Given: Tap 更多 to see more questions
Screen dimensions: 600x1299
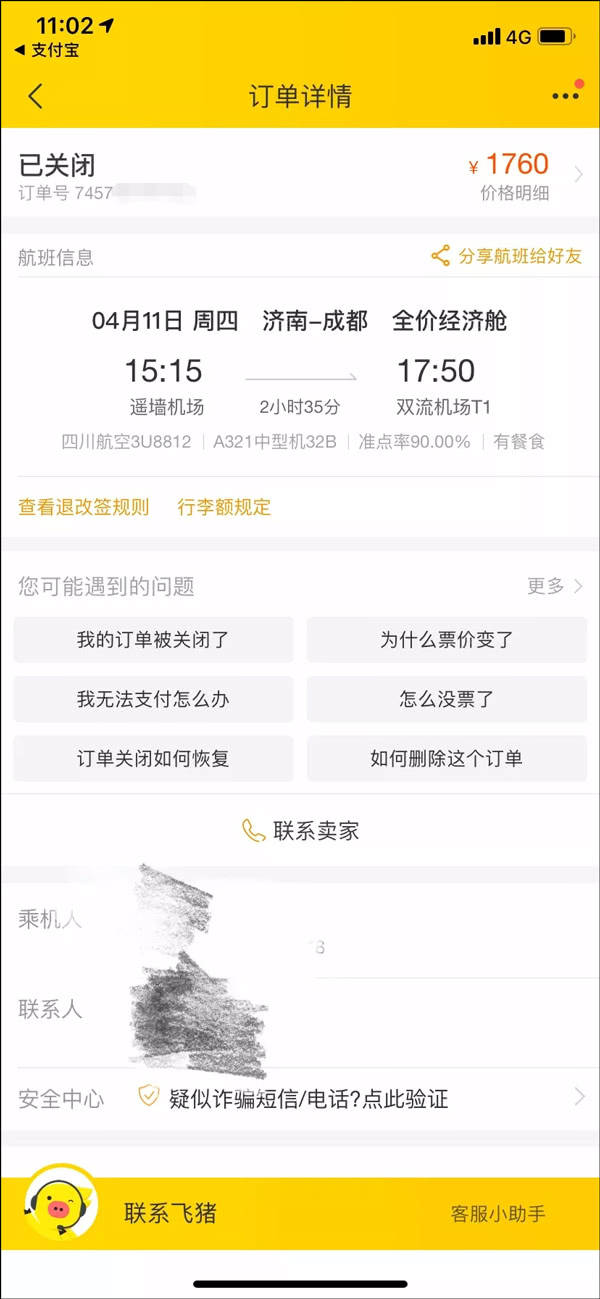Looking at the screenshot, I should pyautogui.click(x=556, y=586).
